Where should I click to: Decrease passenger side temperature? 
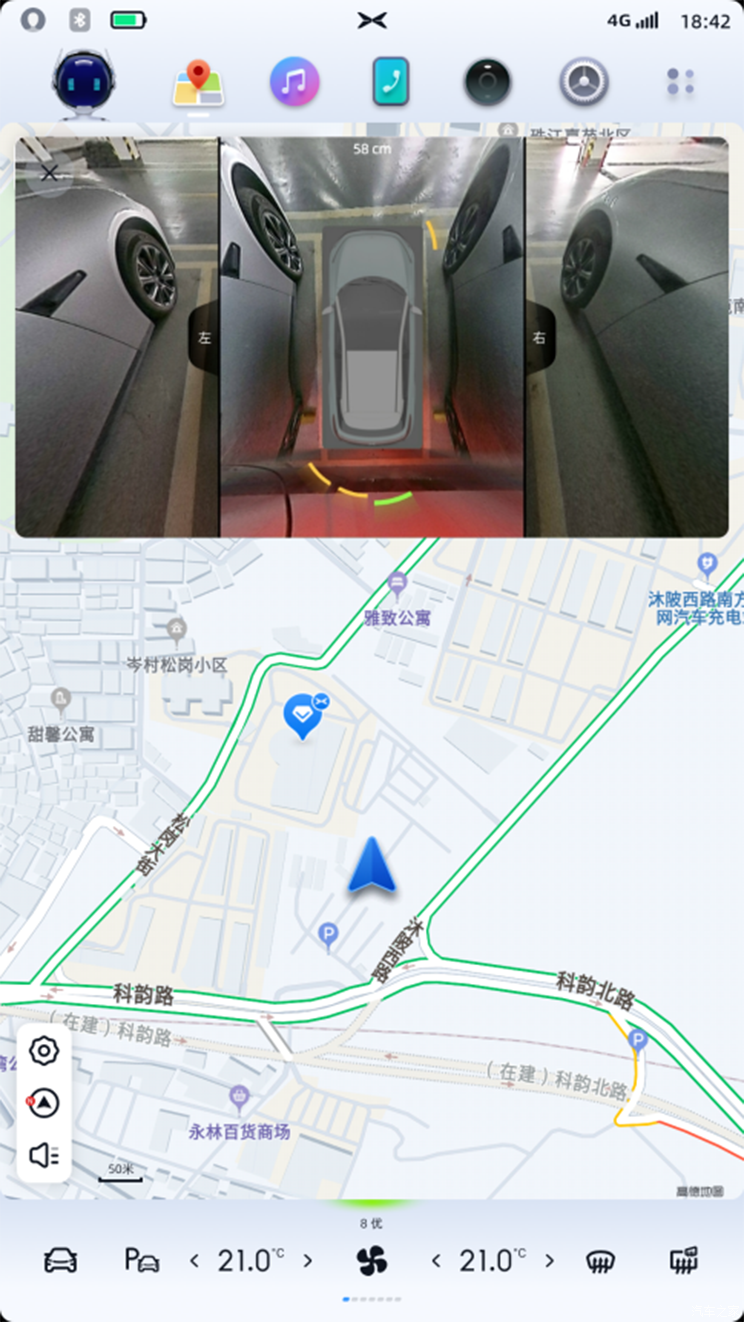tap(438, 1260)
